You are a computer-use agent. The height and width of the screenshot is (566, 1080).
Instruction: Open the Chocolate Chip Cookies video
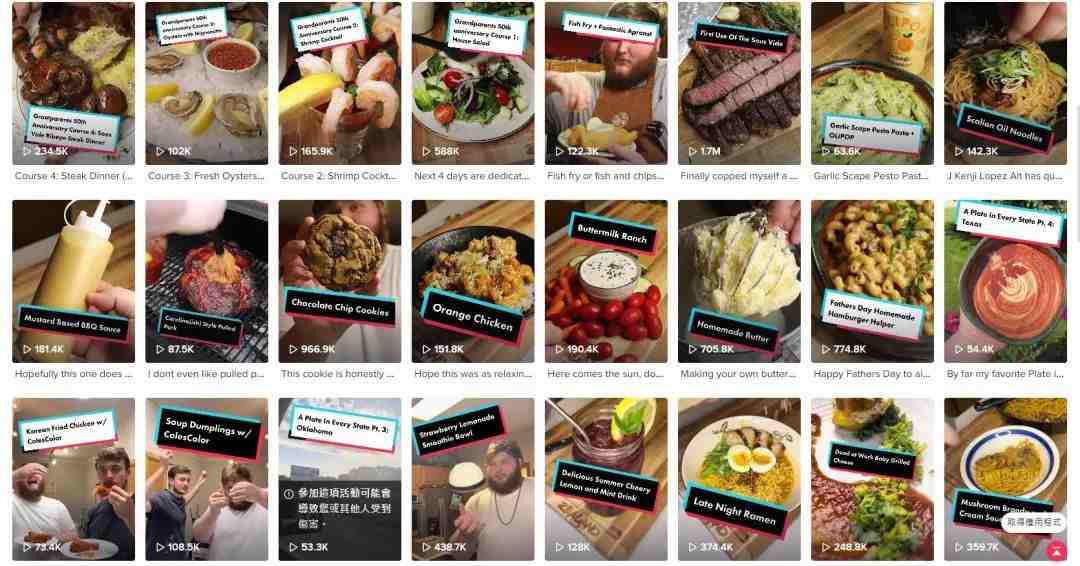pyautogui.click(x=339, y=281)
